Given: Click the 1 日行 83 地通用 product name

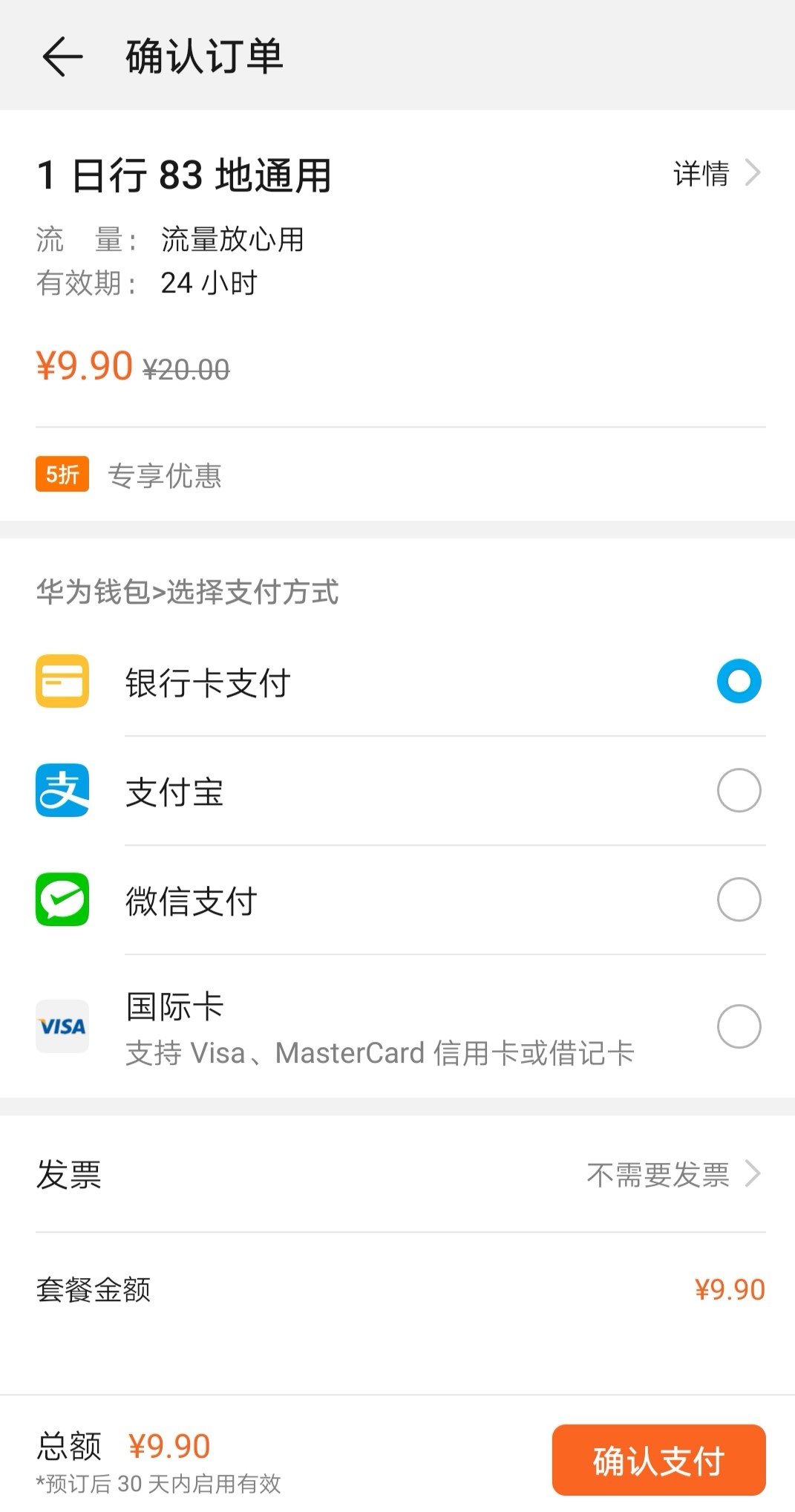Looking at the screenshot, I should click(x=183, y=175).
